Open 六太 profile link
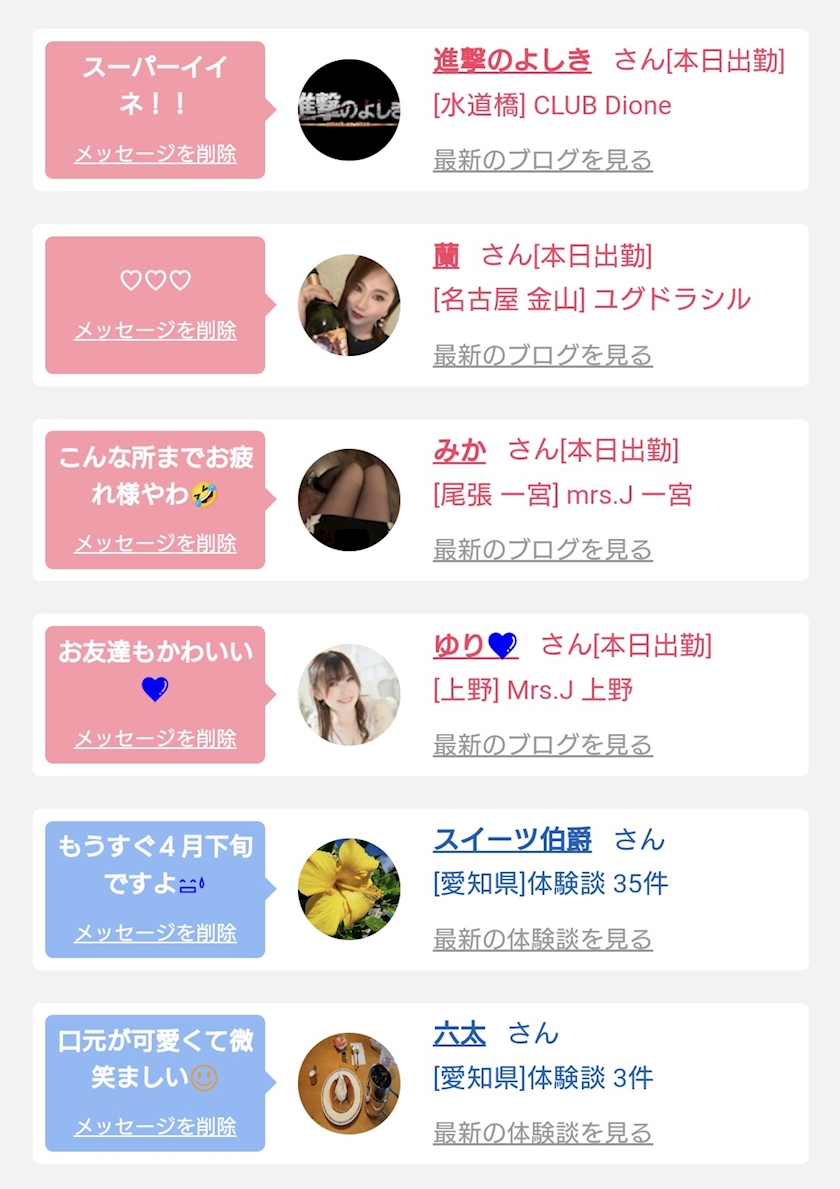Viewport: 840px width, 1189px height. tap(459, 1033)
